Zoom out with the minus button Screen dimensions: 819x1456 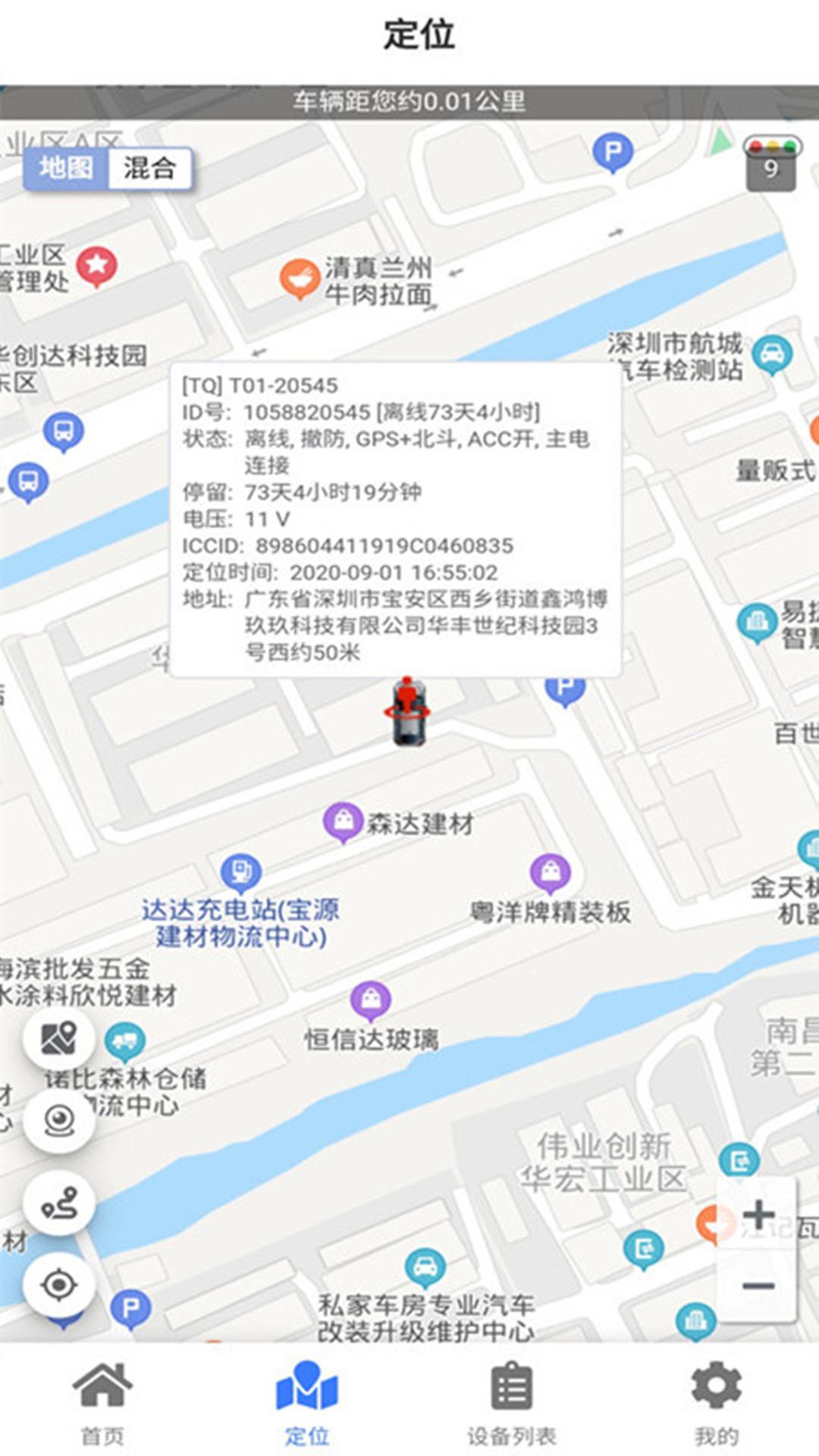[x=758, y=1285]
